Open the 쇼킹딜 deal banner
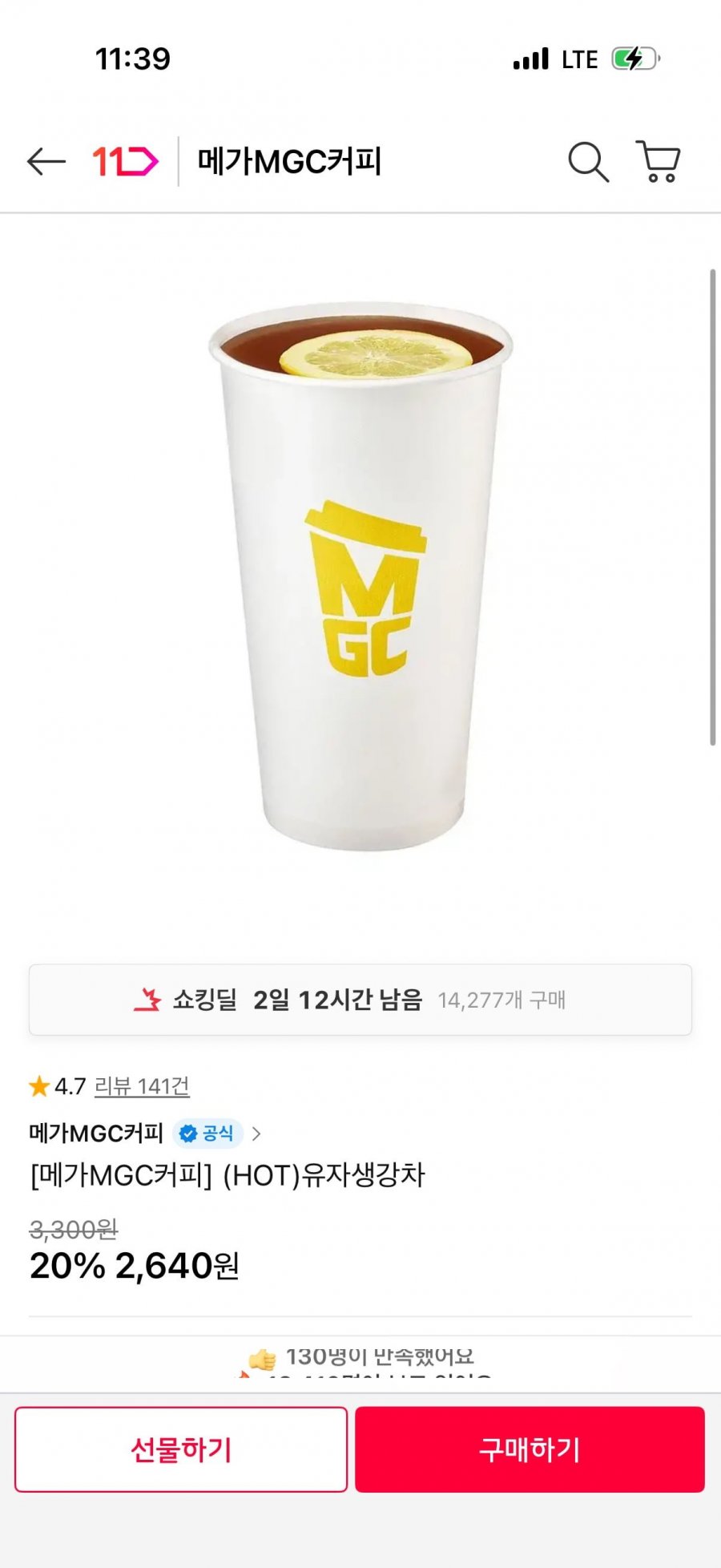 (360, 1000)
